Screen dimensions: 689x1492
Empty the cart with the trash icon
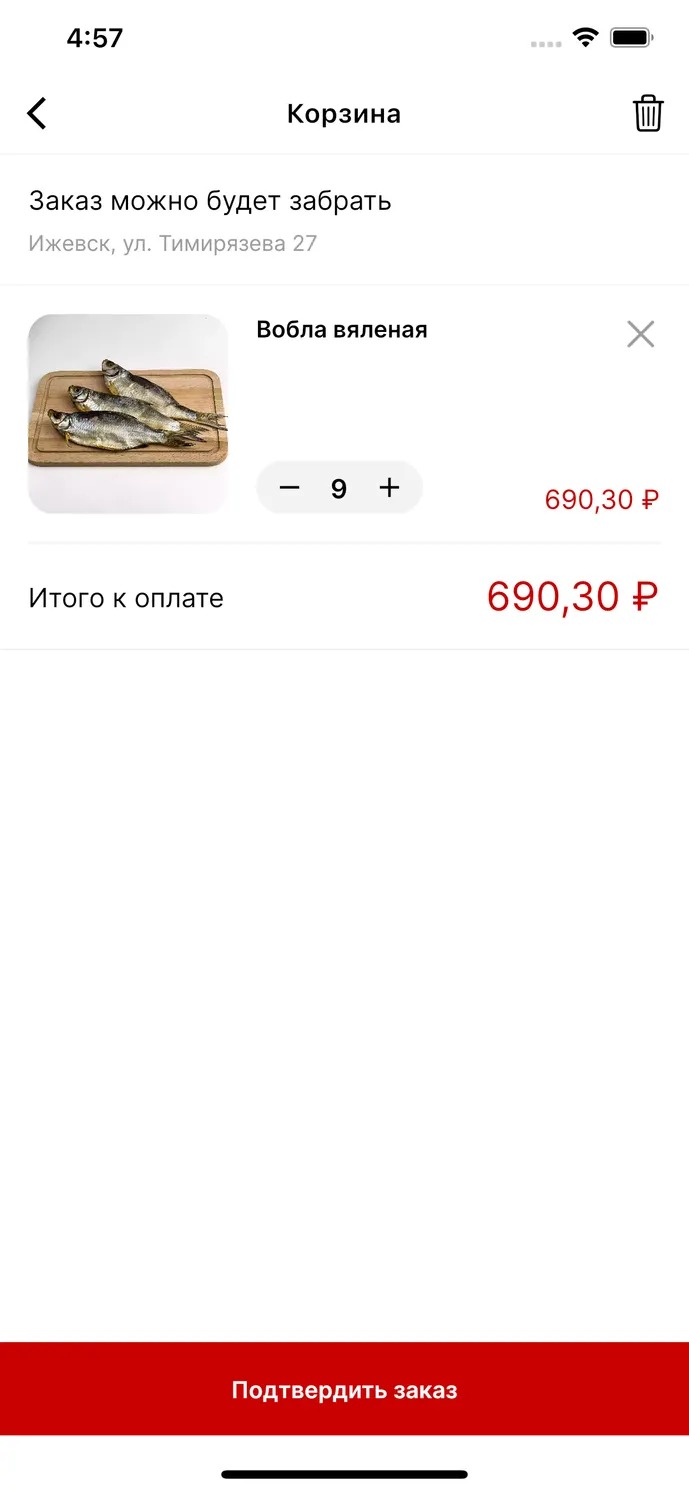[x=648, y=113]
